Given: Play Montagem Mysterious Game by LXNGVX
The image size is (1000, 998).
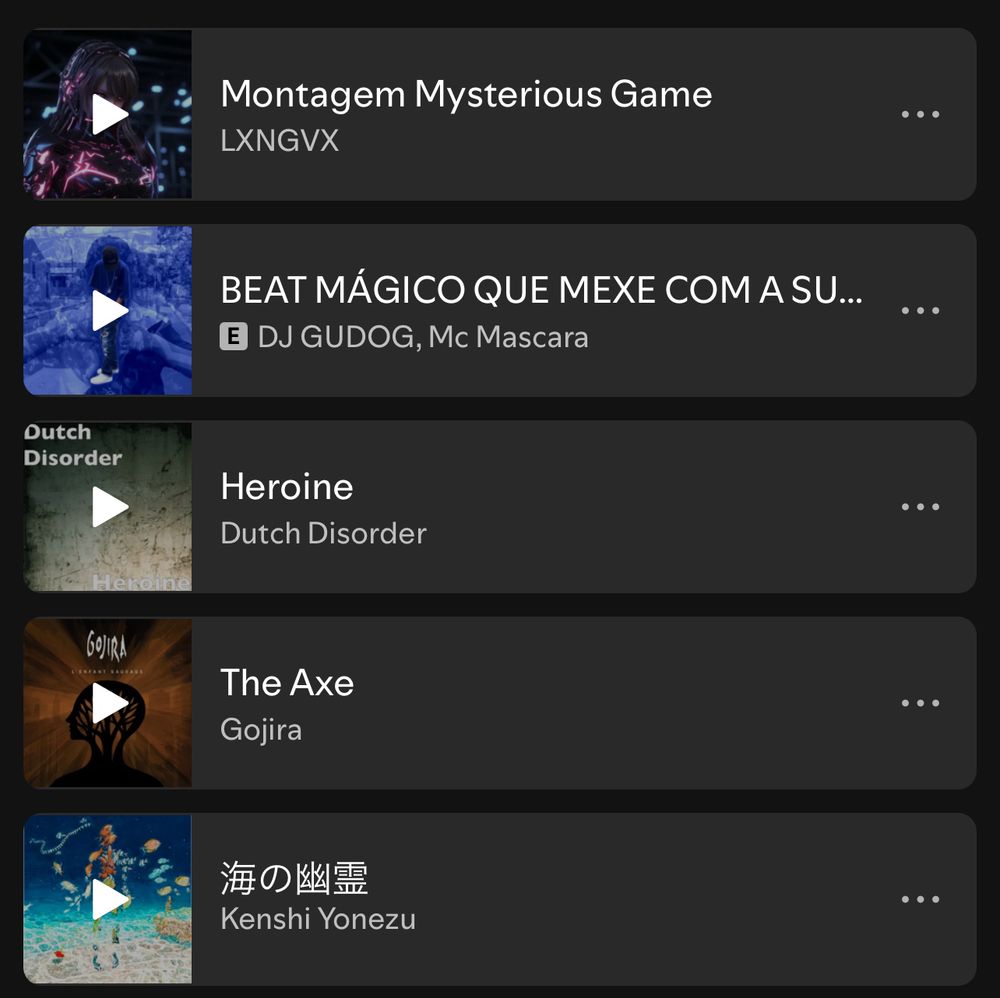Looking at the screenshot, I should [x=108, y=114].
